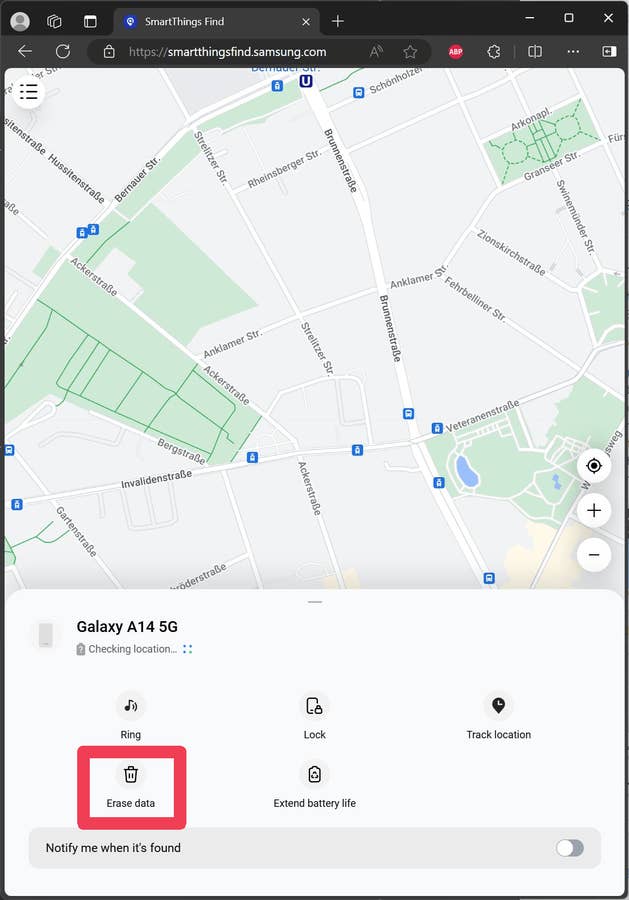
Task: Zoom in on the map
Action: (594, 510)
